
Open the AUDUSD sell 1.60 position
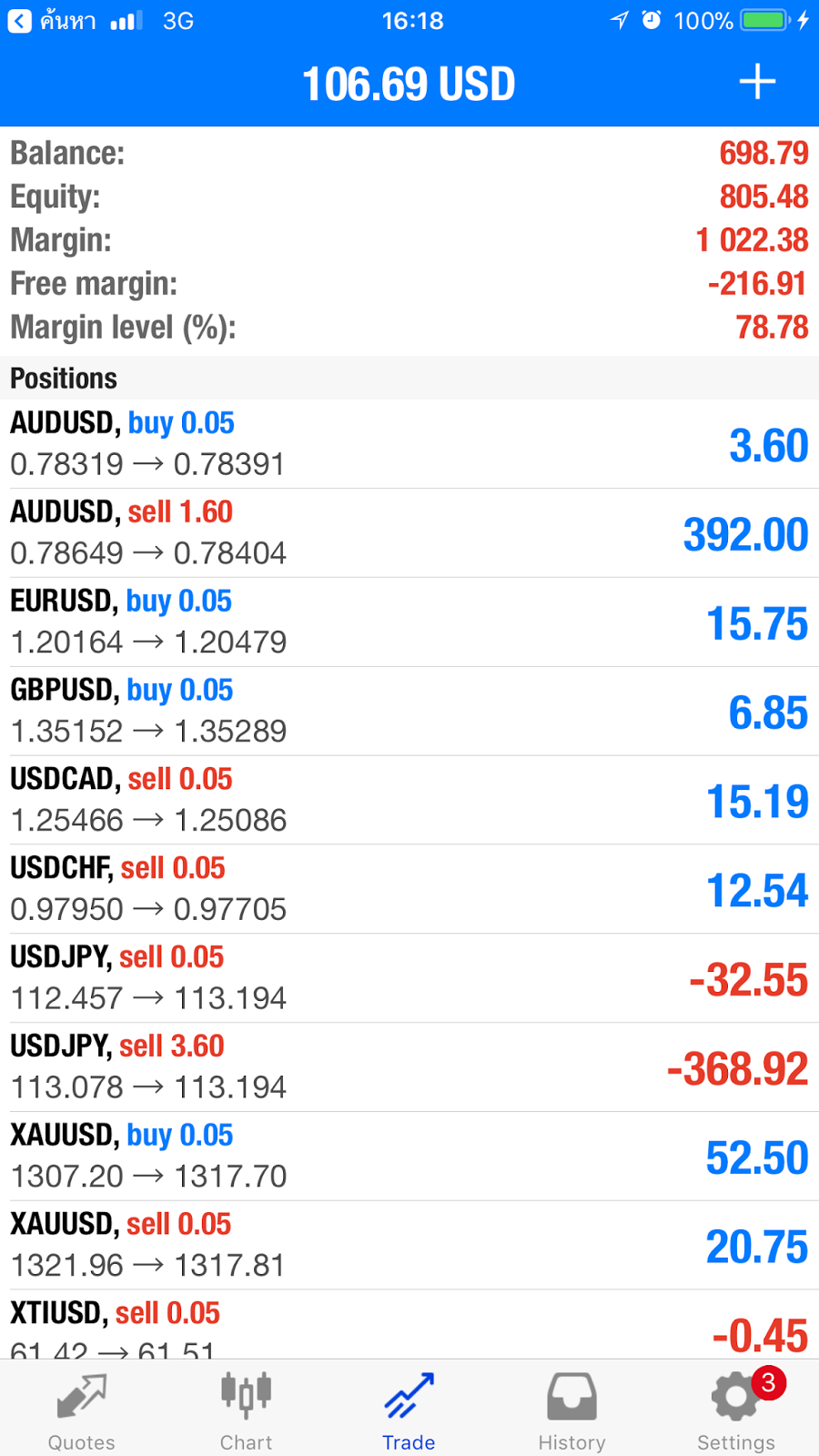(x=409, y=533)
